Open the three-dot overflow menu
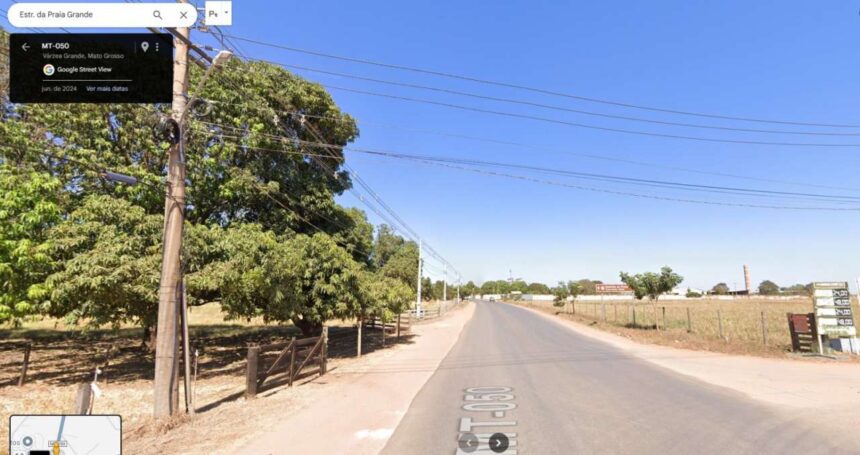This screenshot has height=455, width=860. [x=157, y=47]
